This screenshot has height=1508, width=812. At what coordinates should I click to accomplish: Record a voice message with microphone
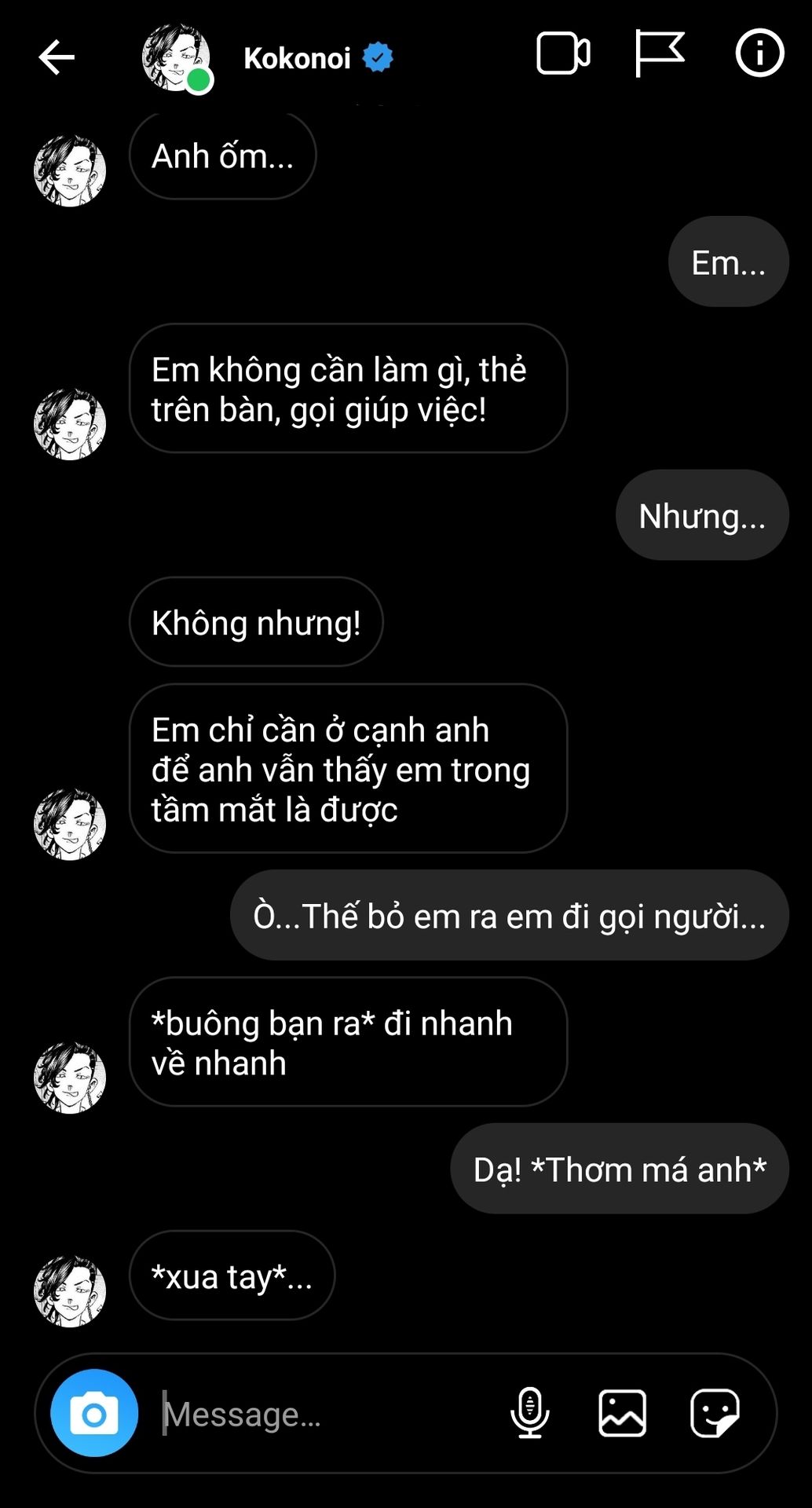coord(530,1412)
